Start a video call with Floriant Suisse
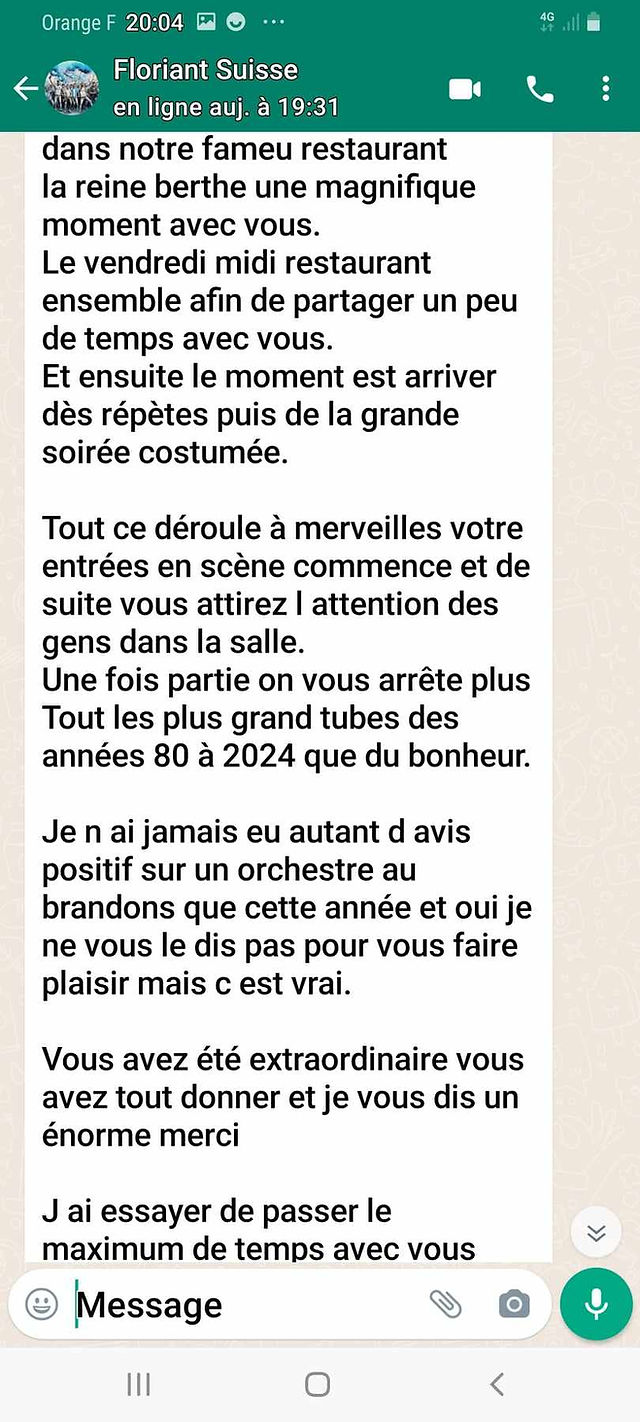The image size is (640, 1422). tap(465, 89)
